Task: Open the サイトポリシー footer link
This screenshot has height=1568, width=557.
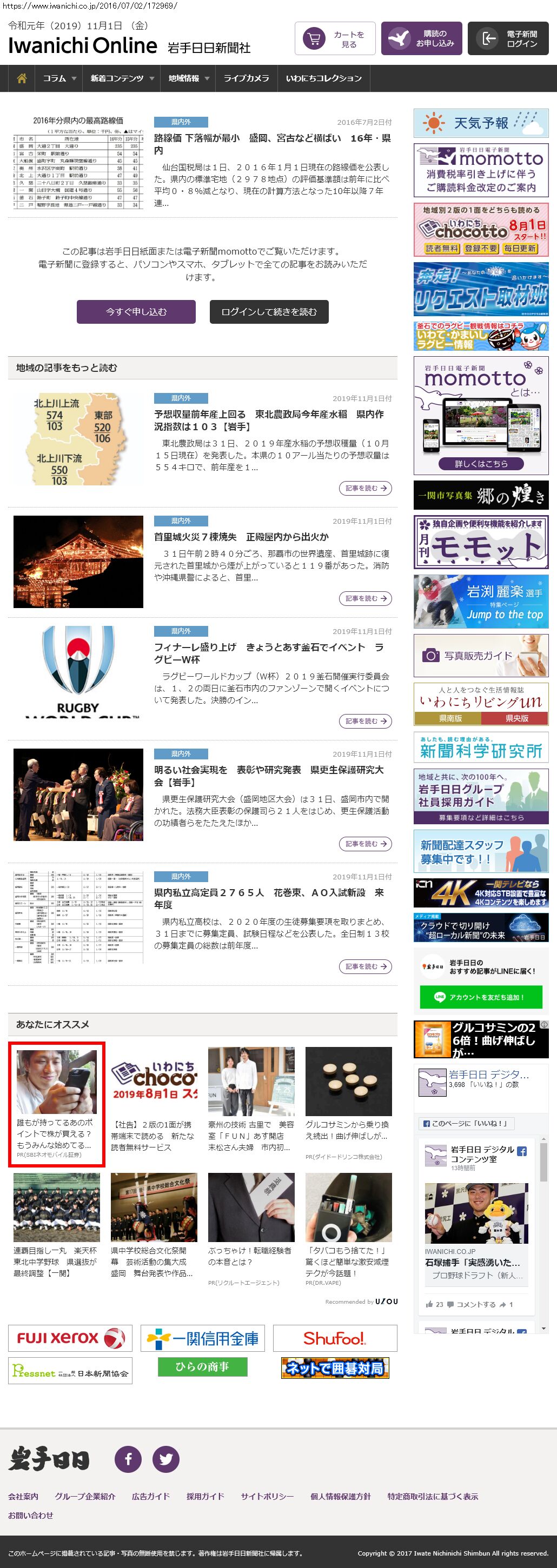Action: (x=267, y=1496)
